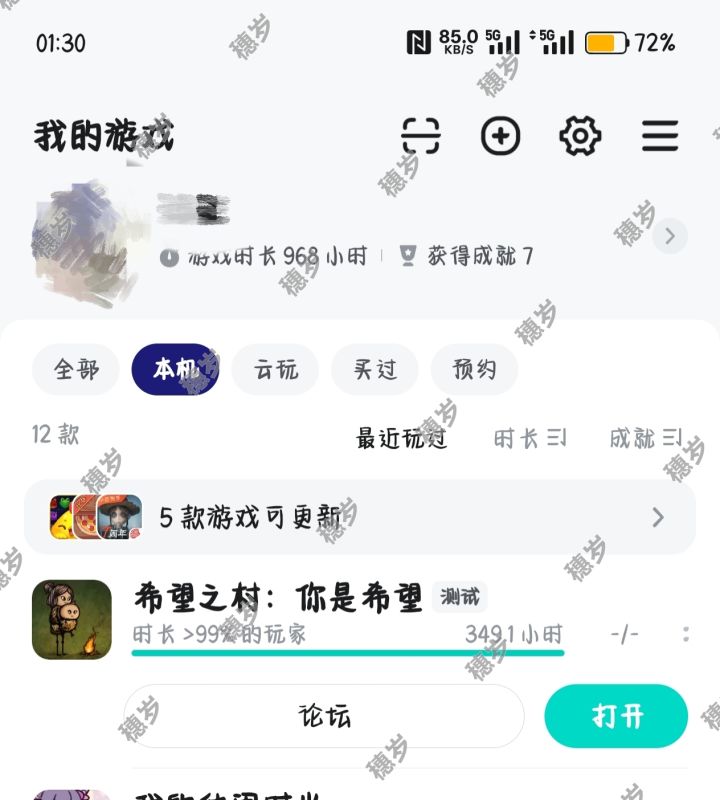Switch to the 预约 filter chip
This screenshot has height=800, width=720.
tap(474, 370)
